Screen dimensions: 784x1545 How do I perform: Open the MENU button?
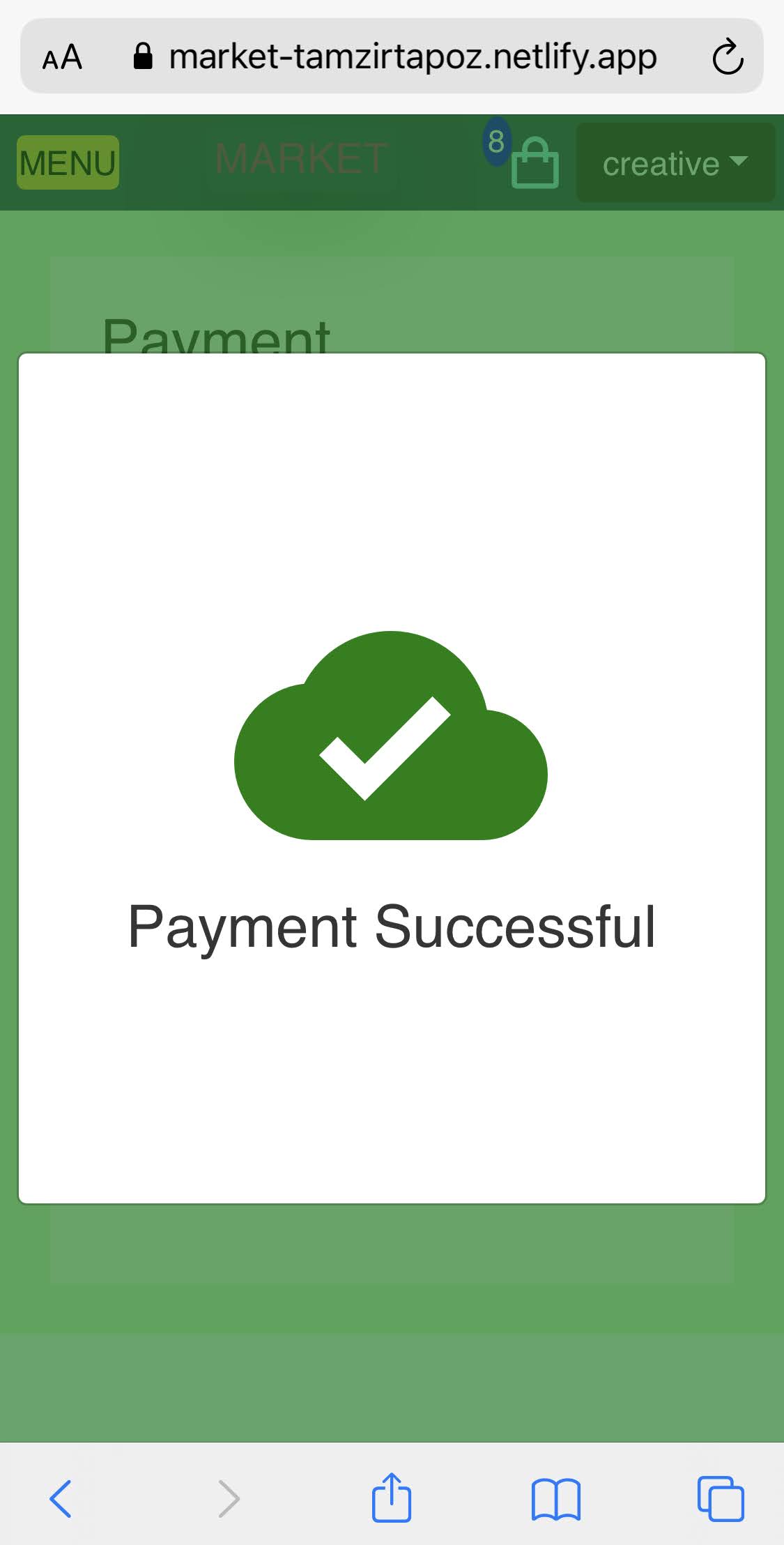68,162
